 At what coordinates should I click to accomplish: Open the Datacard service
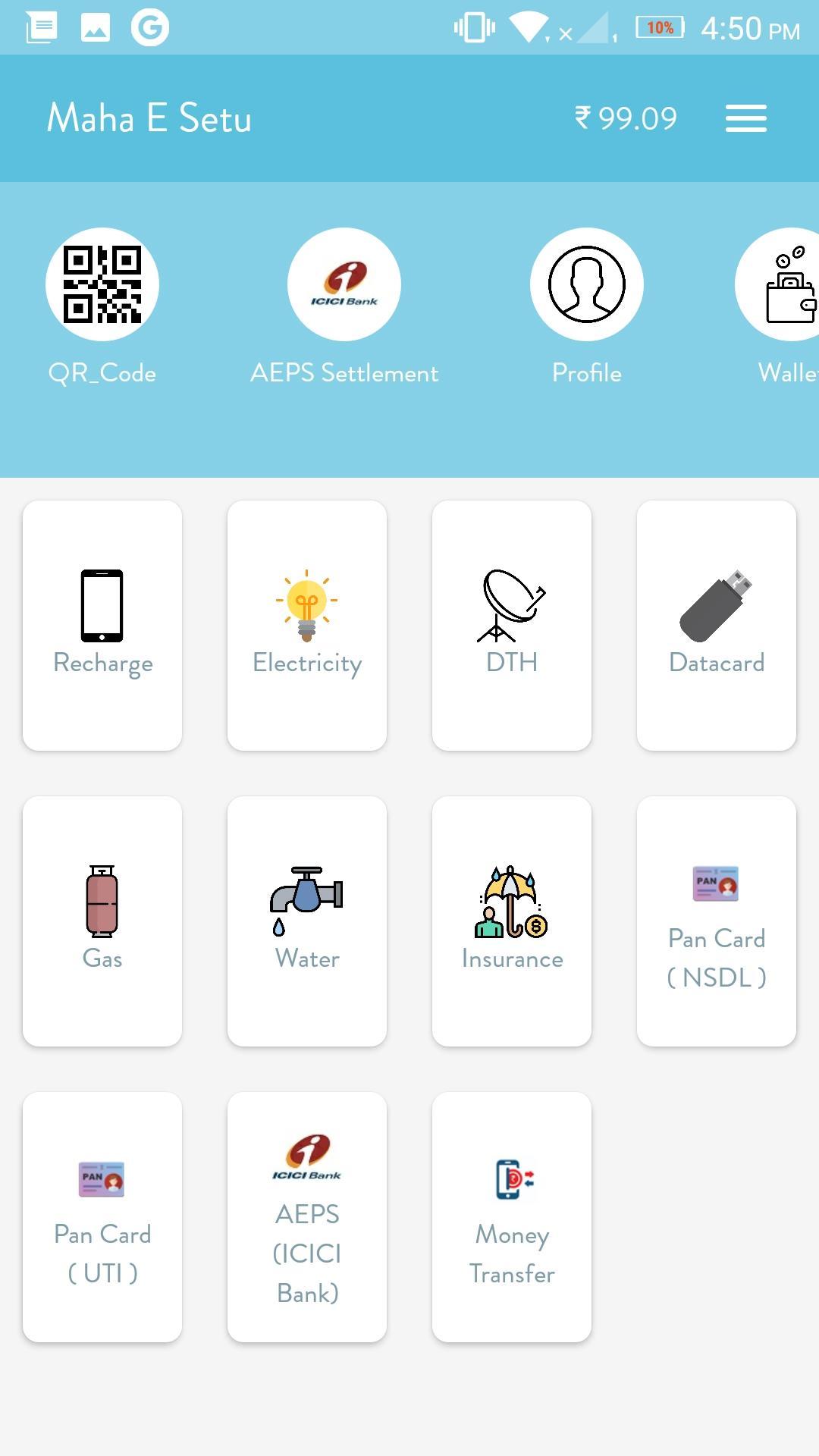pyautogui.click(x=717, y=625)
